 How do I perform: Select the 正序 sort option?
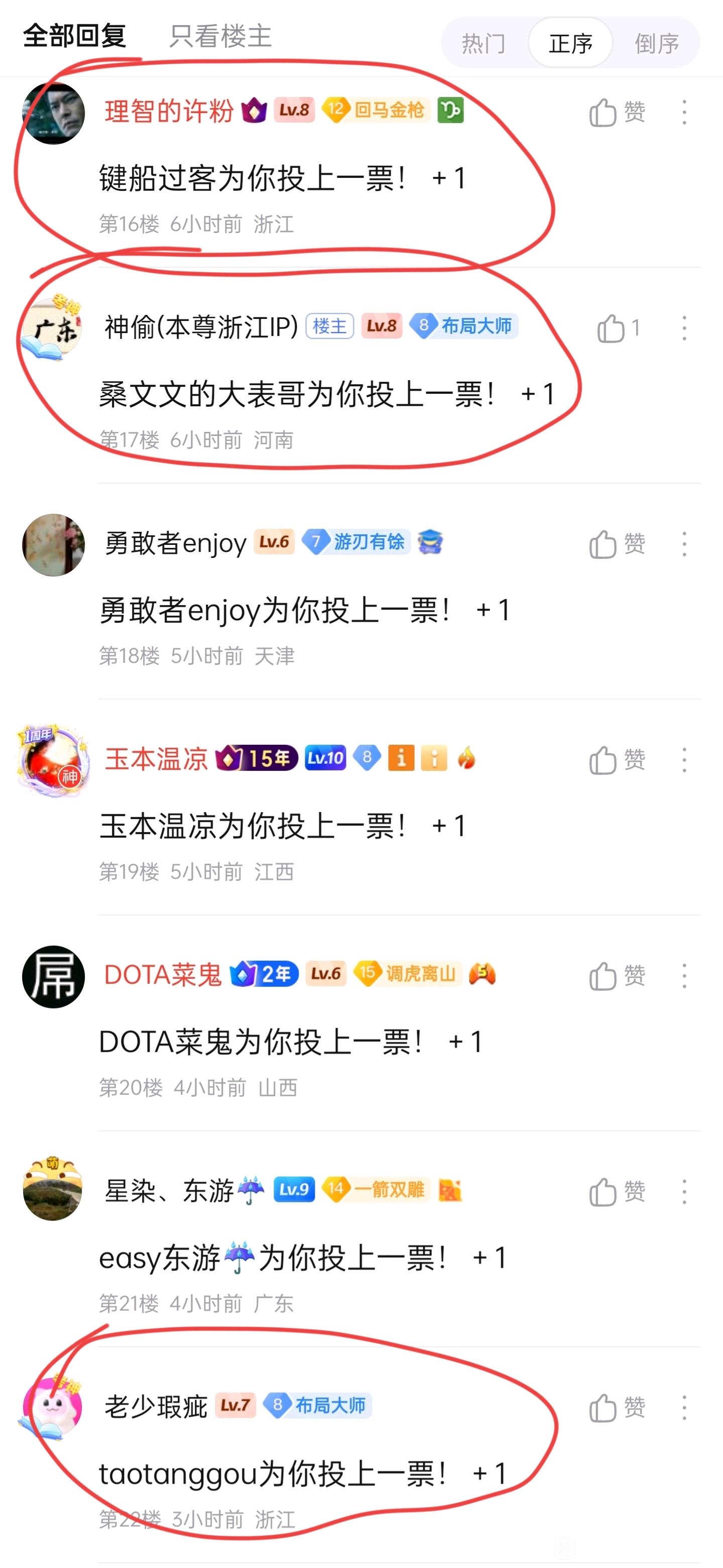570,43
